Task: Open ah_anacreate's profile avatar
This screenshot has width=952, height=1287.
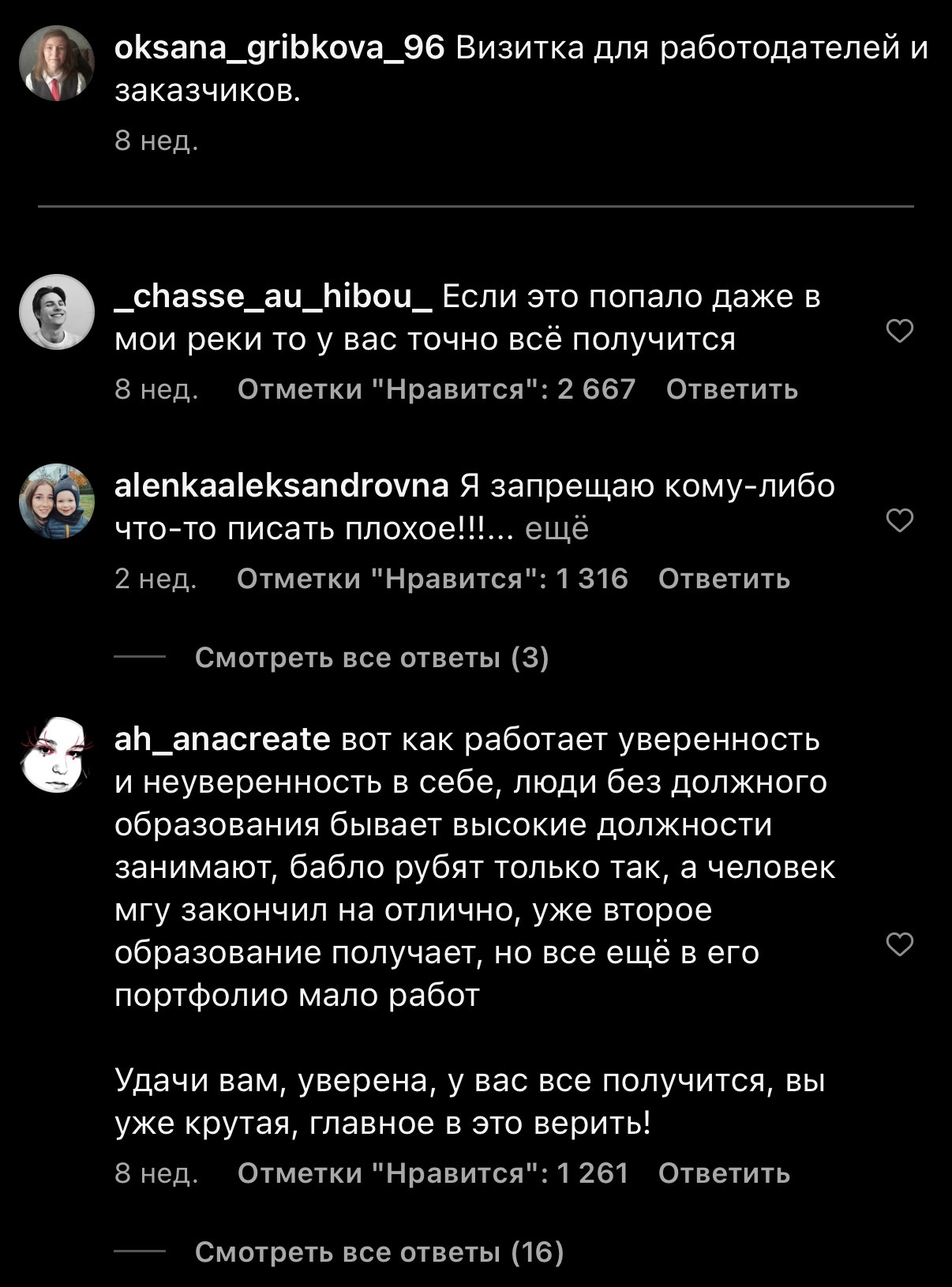Action: (57, 754)
